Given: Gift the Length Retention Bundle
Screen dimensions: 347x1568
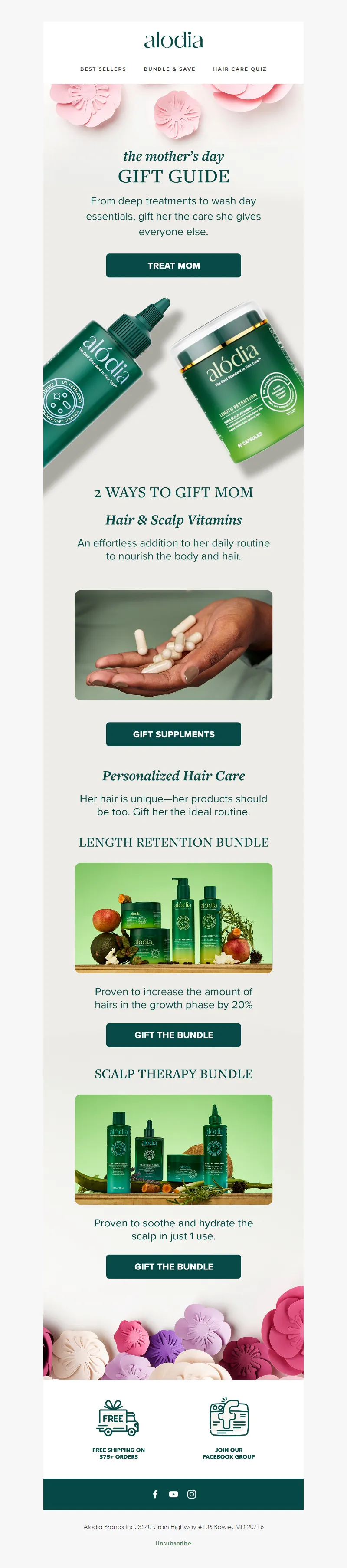Looking at the screenshot, I should pyautogui.click(x=173, y=1035).
